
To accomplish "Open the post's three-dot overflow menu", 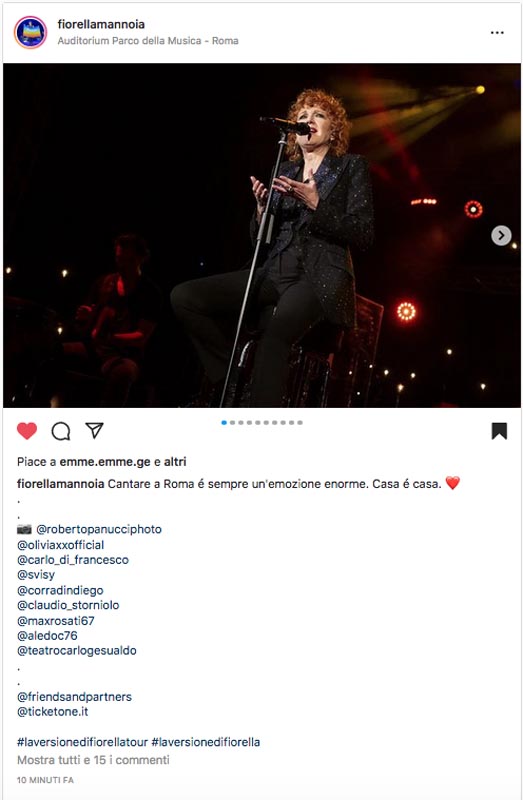I will tap(497, 33).
